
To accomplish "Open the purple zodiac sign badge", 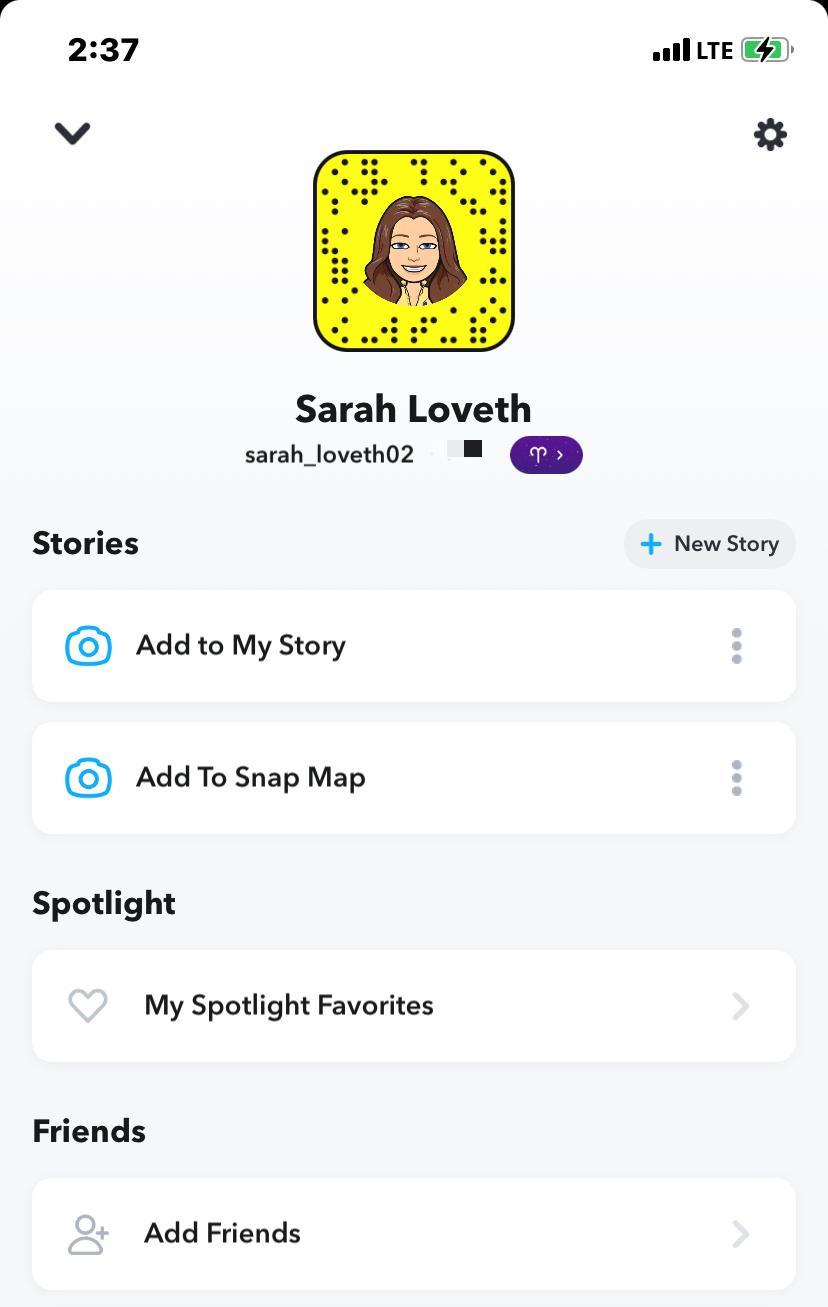I will pyautogui.click(x=546, y=455).
